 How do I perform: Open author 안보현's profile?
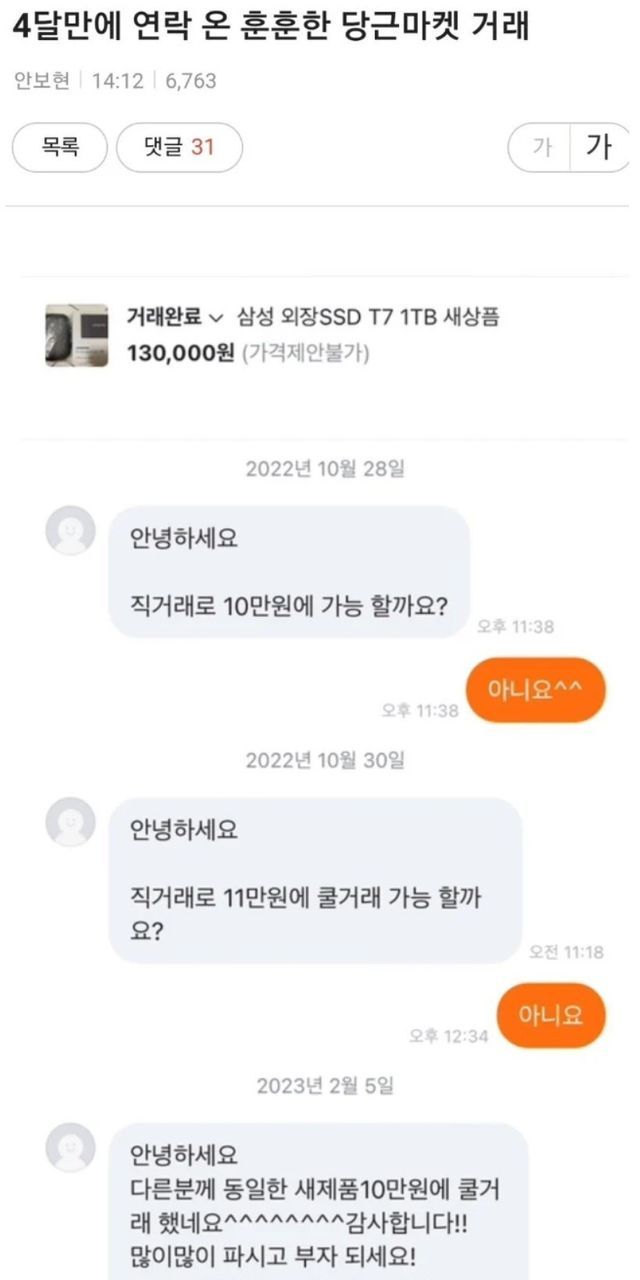[42, 81]
